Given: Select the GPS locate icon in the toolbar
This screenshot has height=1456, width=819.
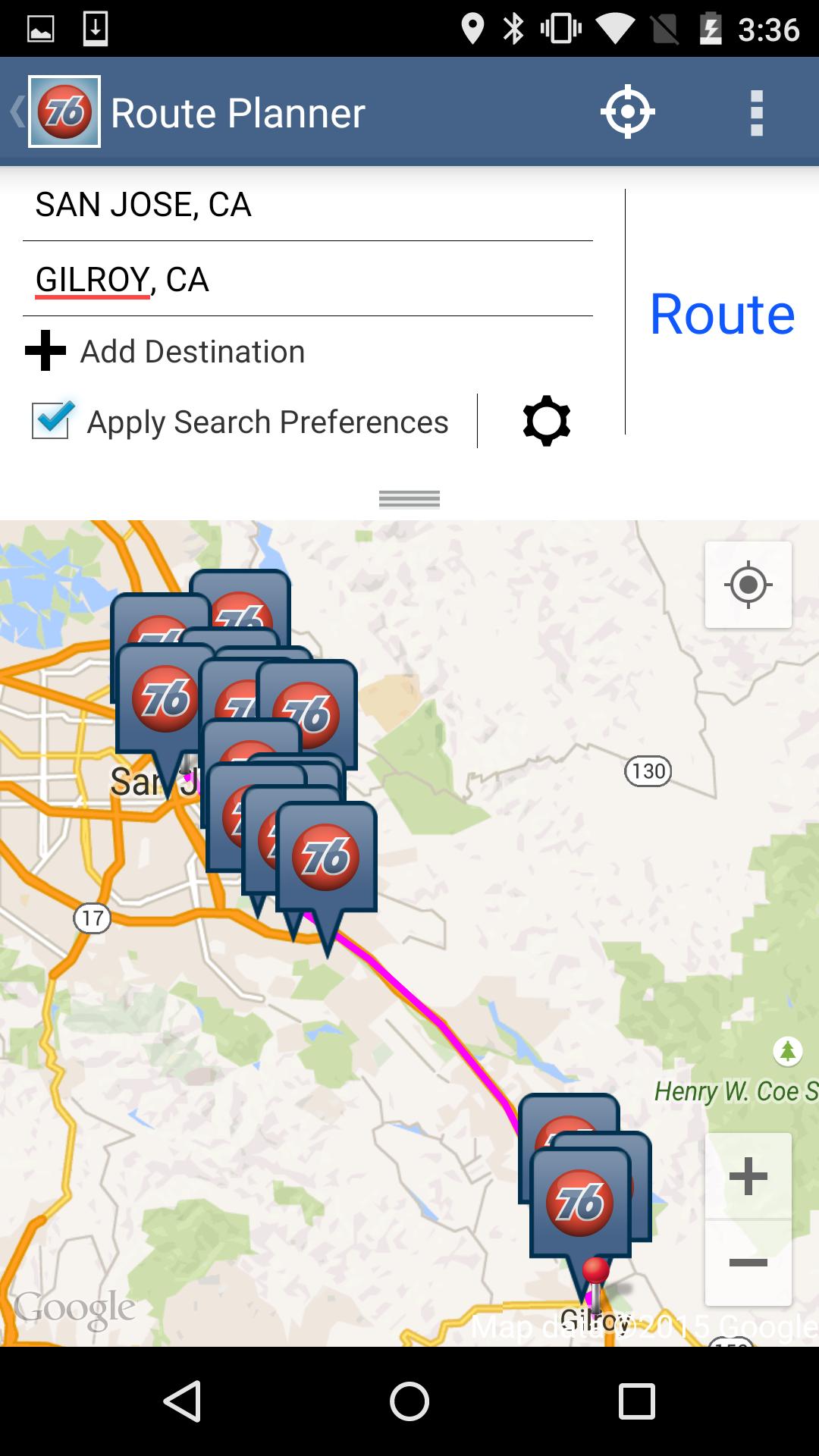Looking at the screenshot, I should tap(628, 111).
